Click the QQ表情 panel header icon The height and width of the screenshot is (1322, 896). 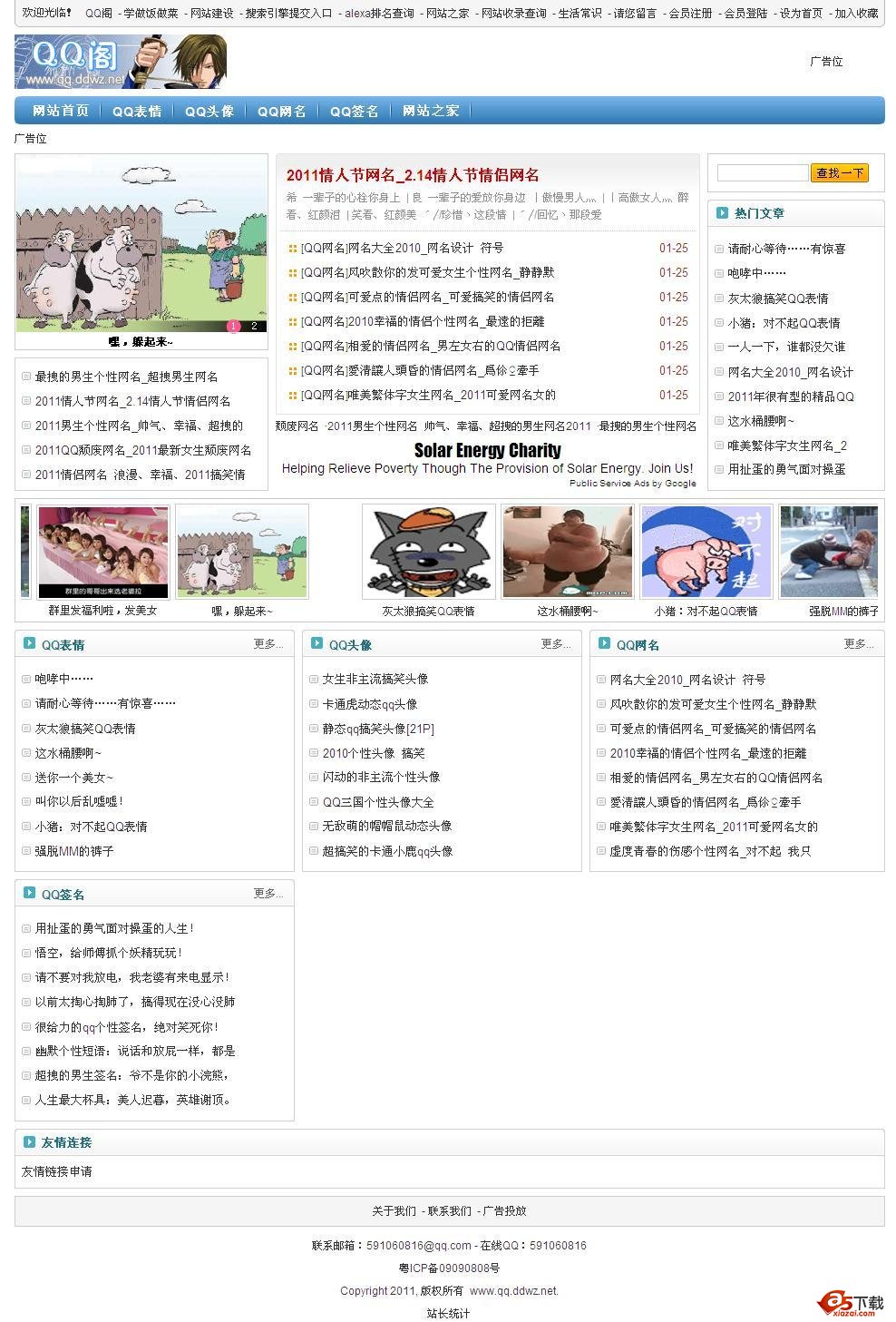tap(27, 643)
